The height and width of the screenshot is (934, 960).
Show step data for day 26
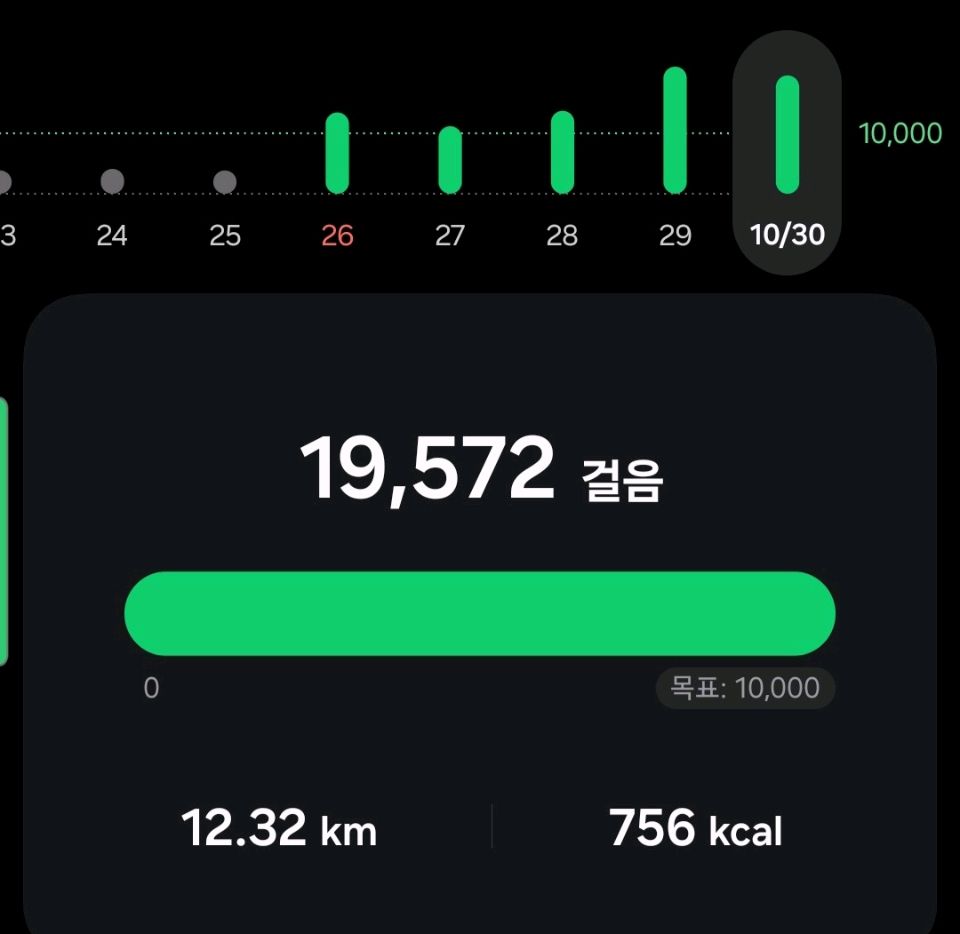point(338,153)
